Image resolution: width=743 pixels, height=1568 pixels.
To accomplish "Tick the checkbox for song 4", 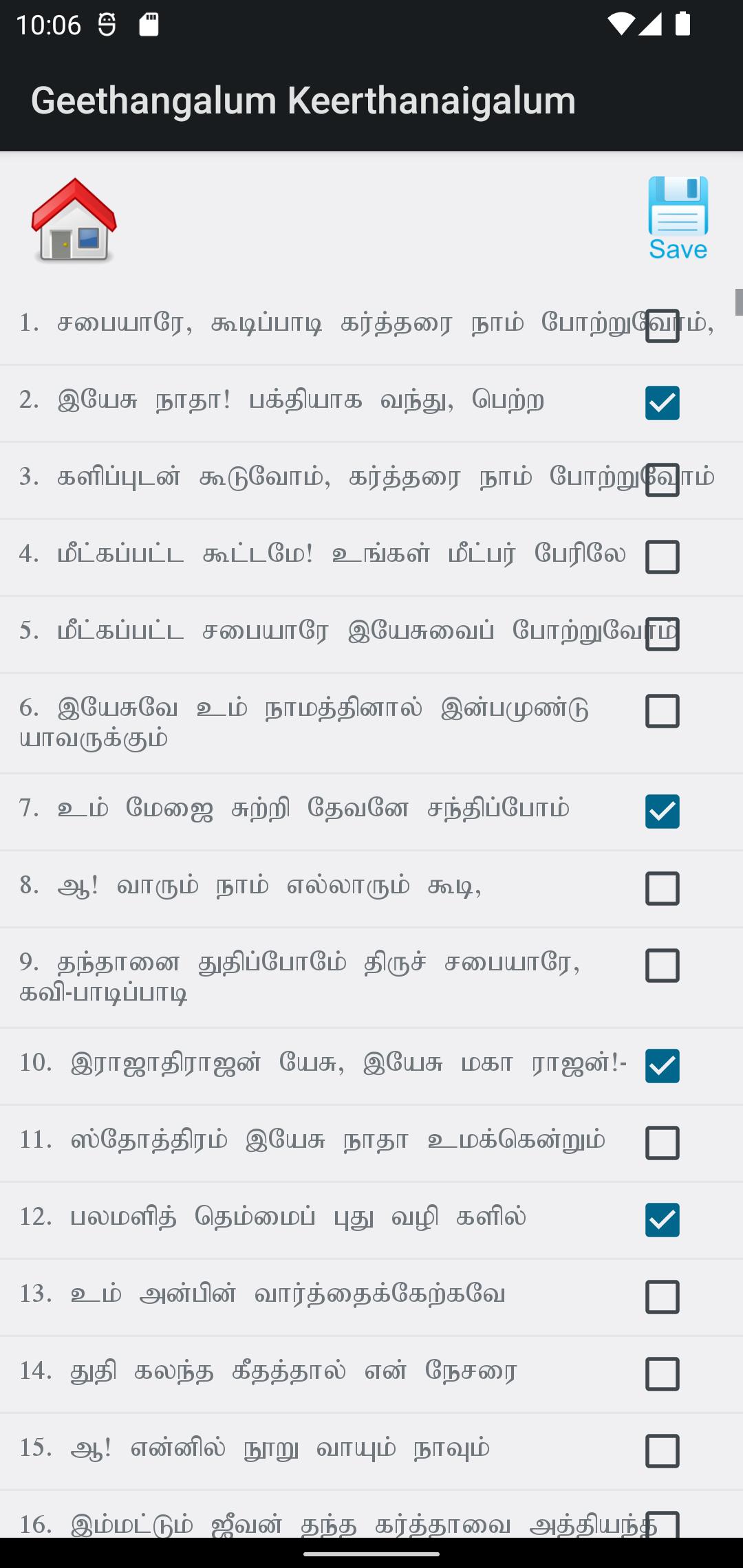I will (x=663, y=557).
